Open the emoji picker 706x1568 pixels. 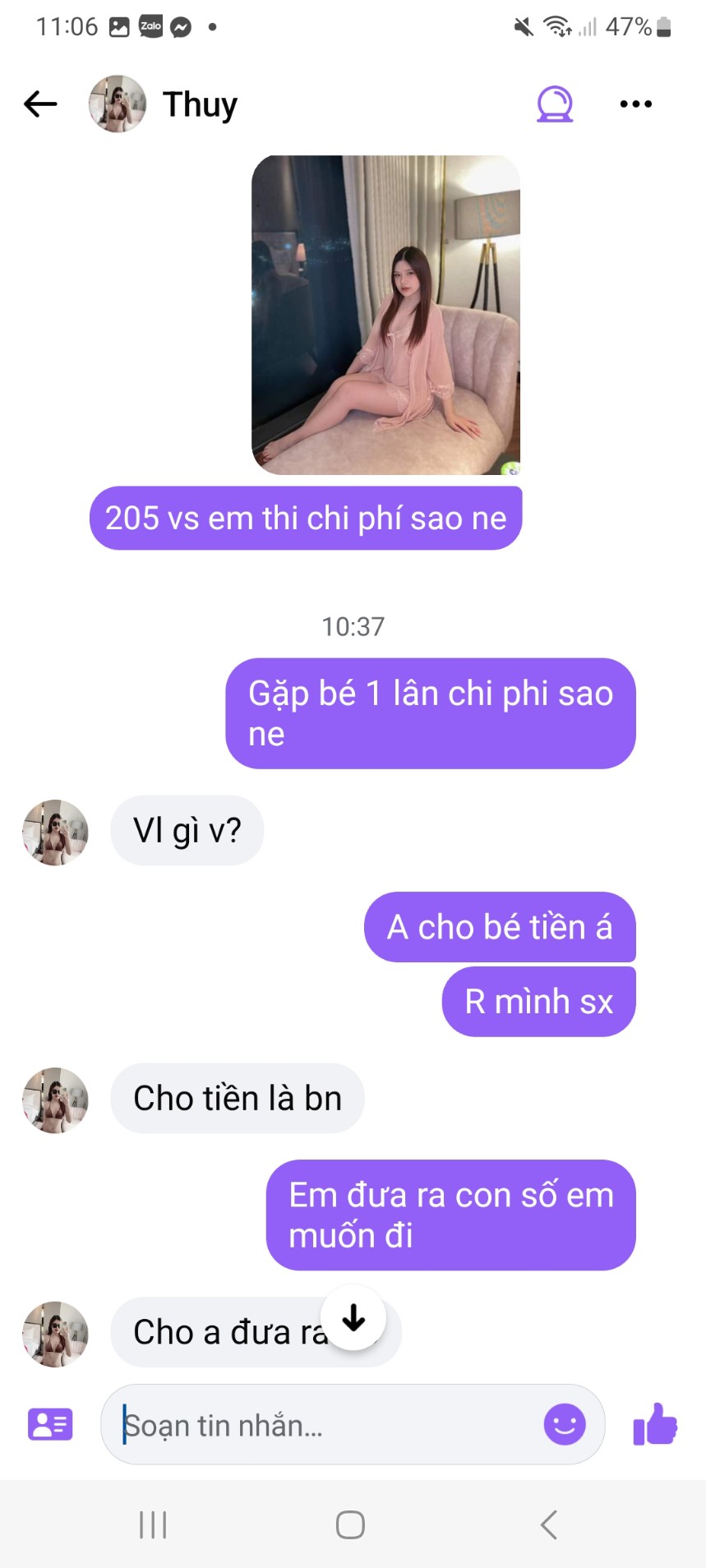tap(565, 1424)
